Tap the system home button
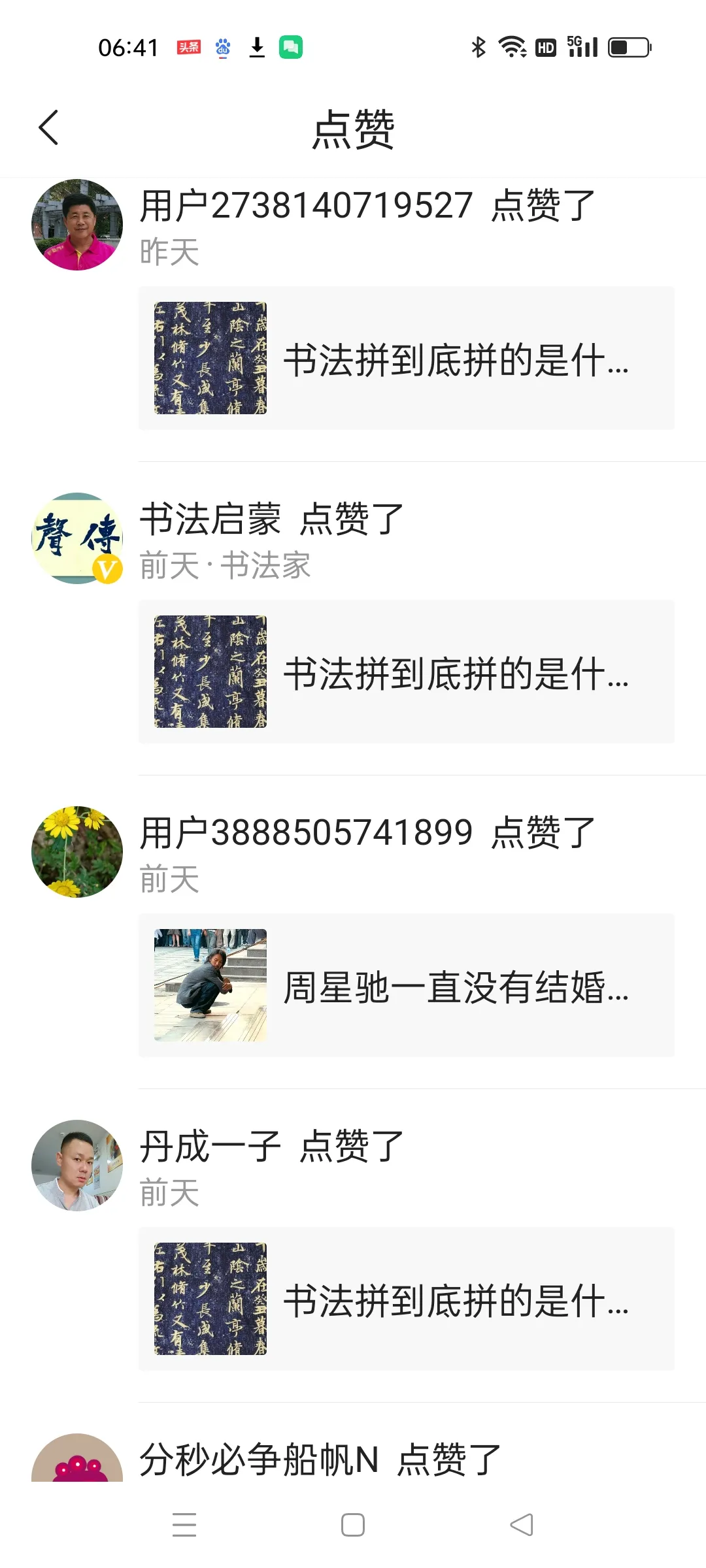 click(x=353, y=1525)
